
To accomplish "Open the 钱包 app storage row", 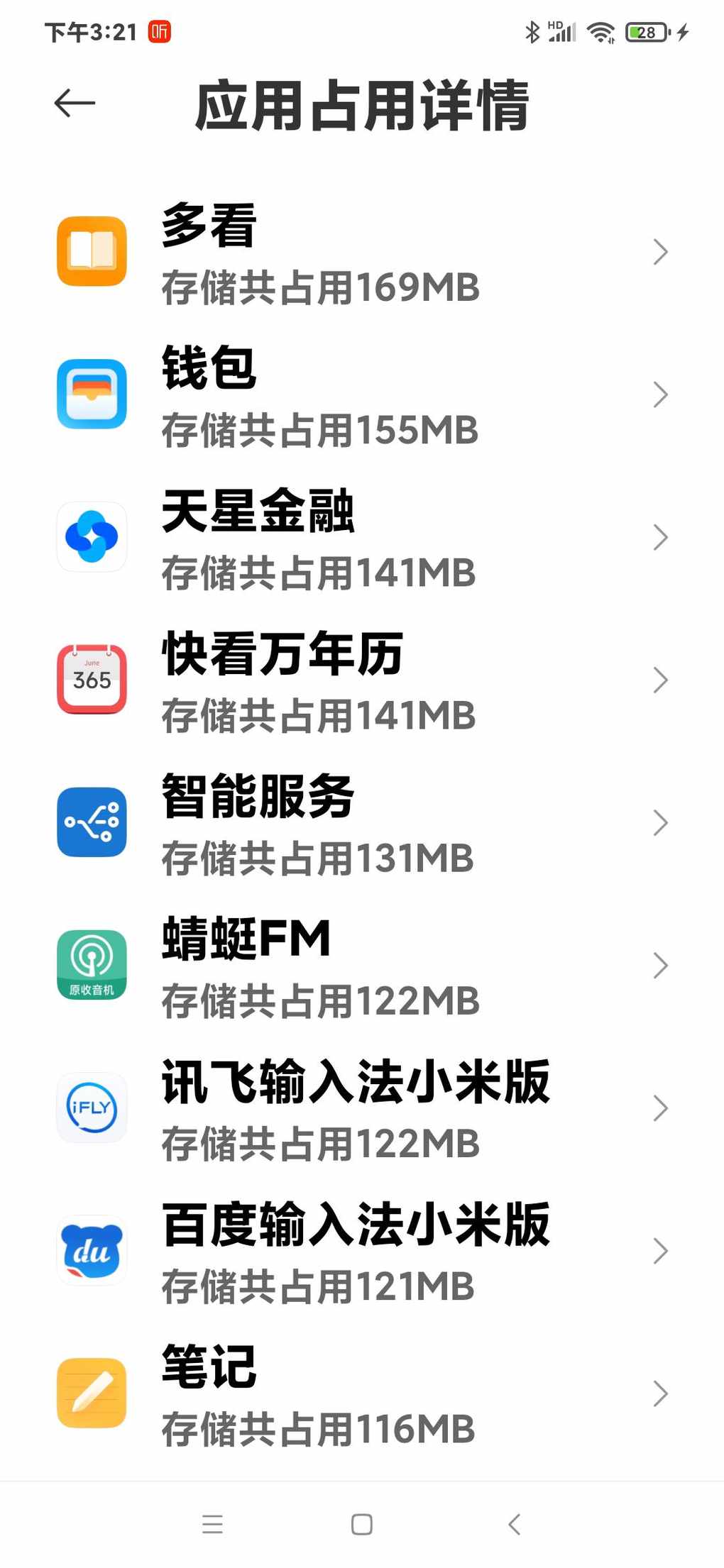I will pyautogui.click(x=362, y=394).
